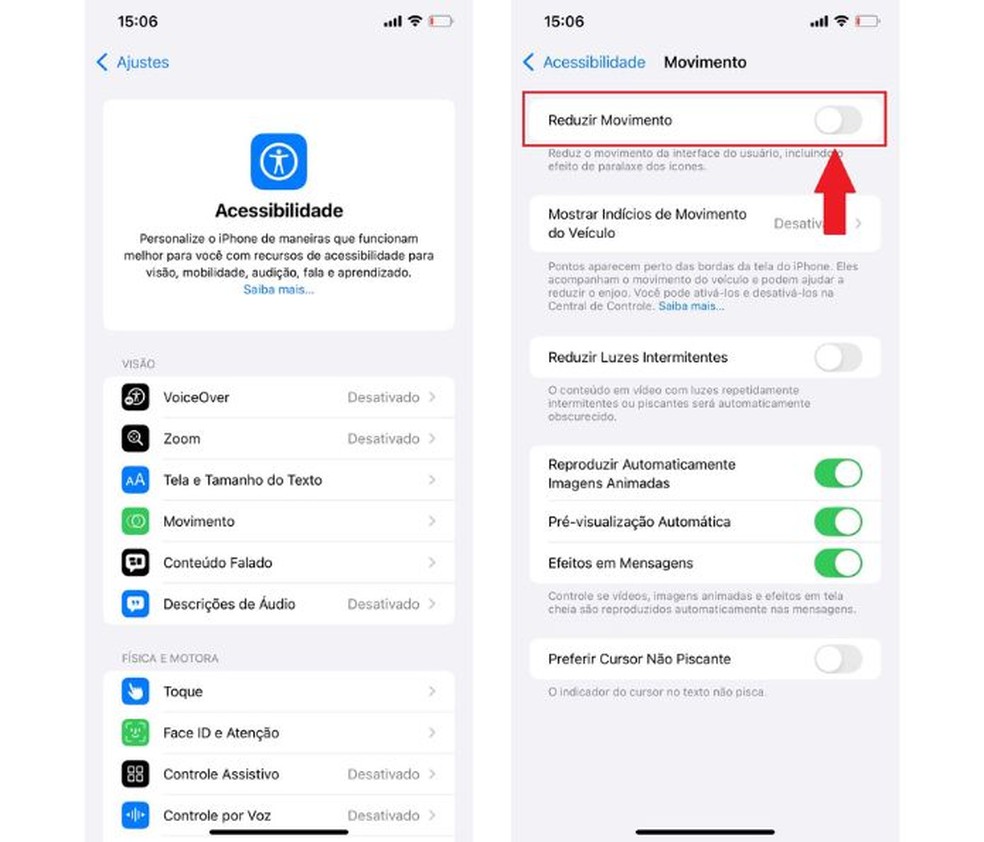Open the Toque settings
Image resolution: width=984 pixels, height=842 pixels.
pos(278,691)
